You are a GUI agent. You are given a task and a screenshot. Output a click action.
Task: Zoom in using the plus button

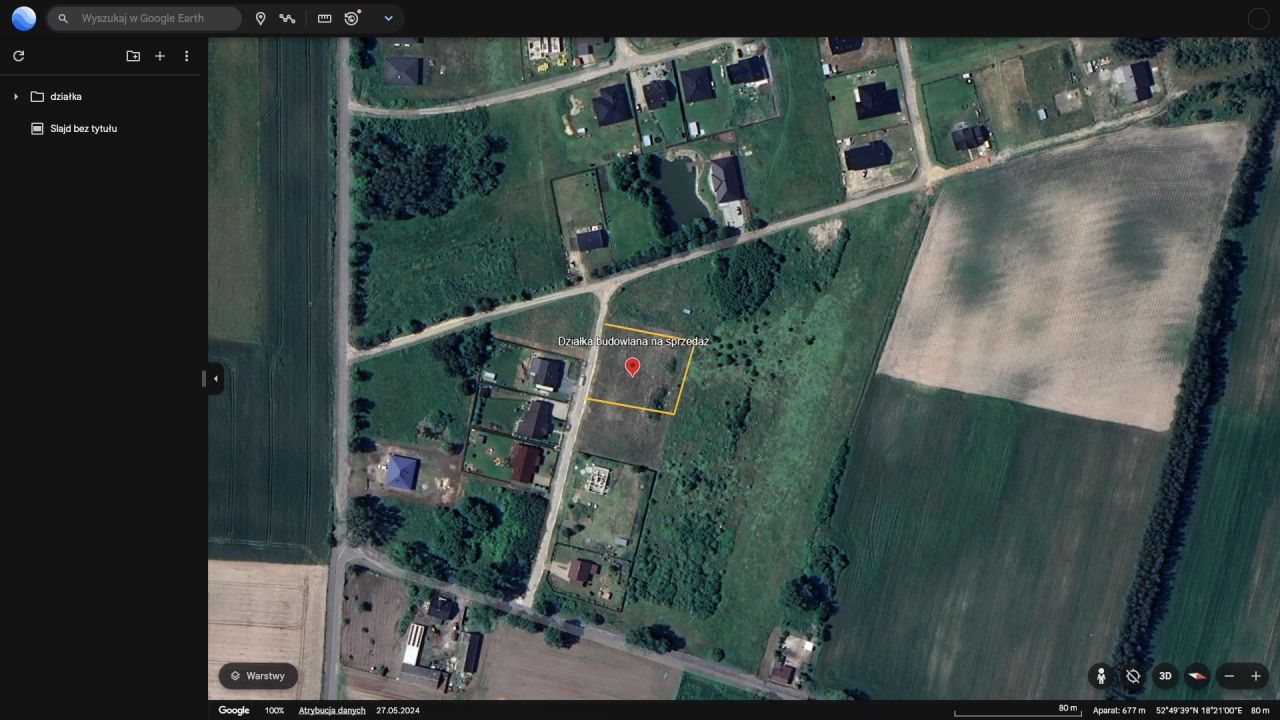tap(1256, 676)
